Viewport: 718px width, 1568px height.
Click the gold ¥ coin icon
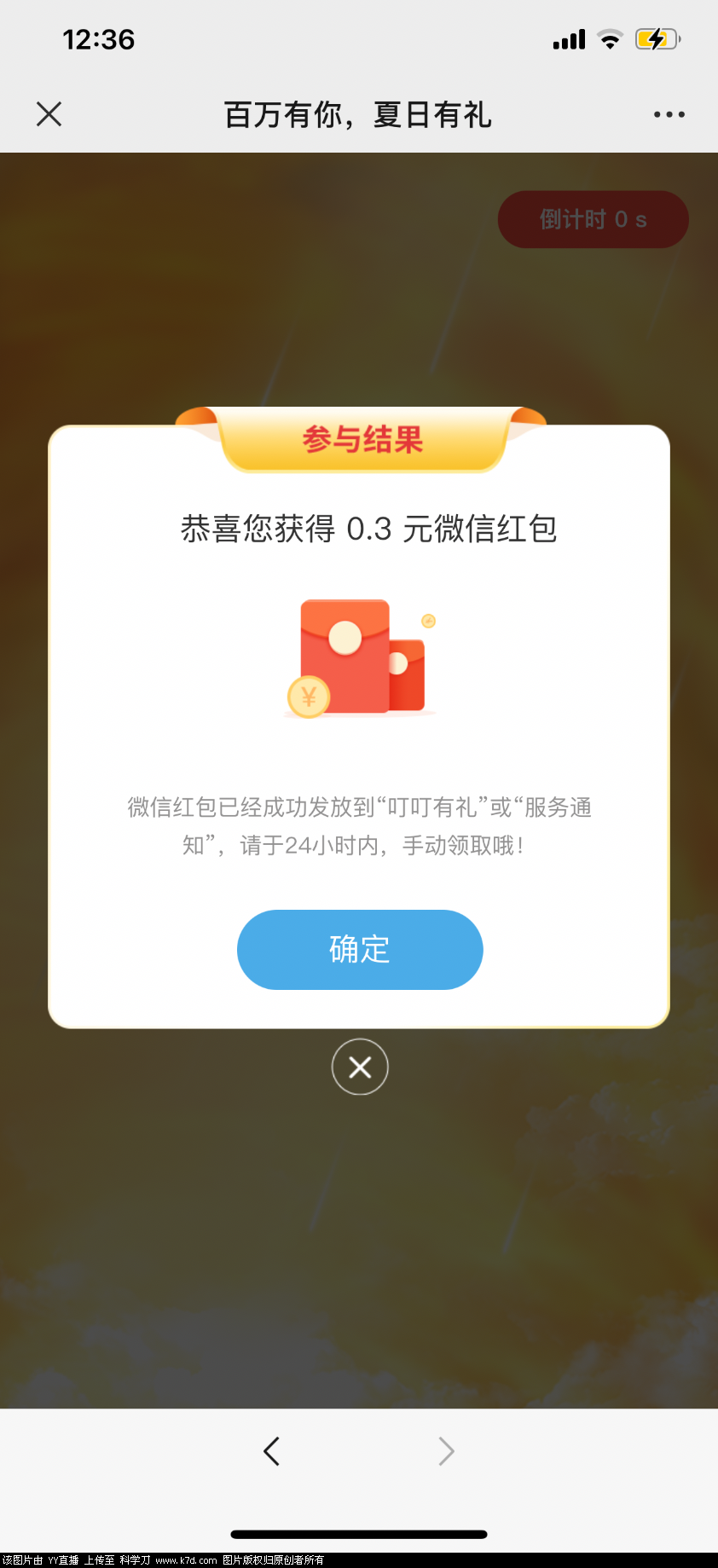point(310,696)
